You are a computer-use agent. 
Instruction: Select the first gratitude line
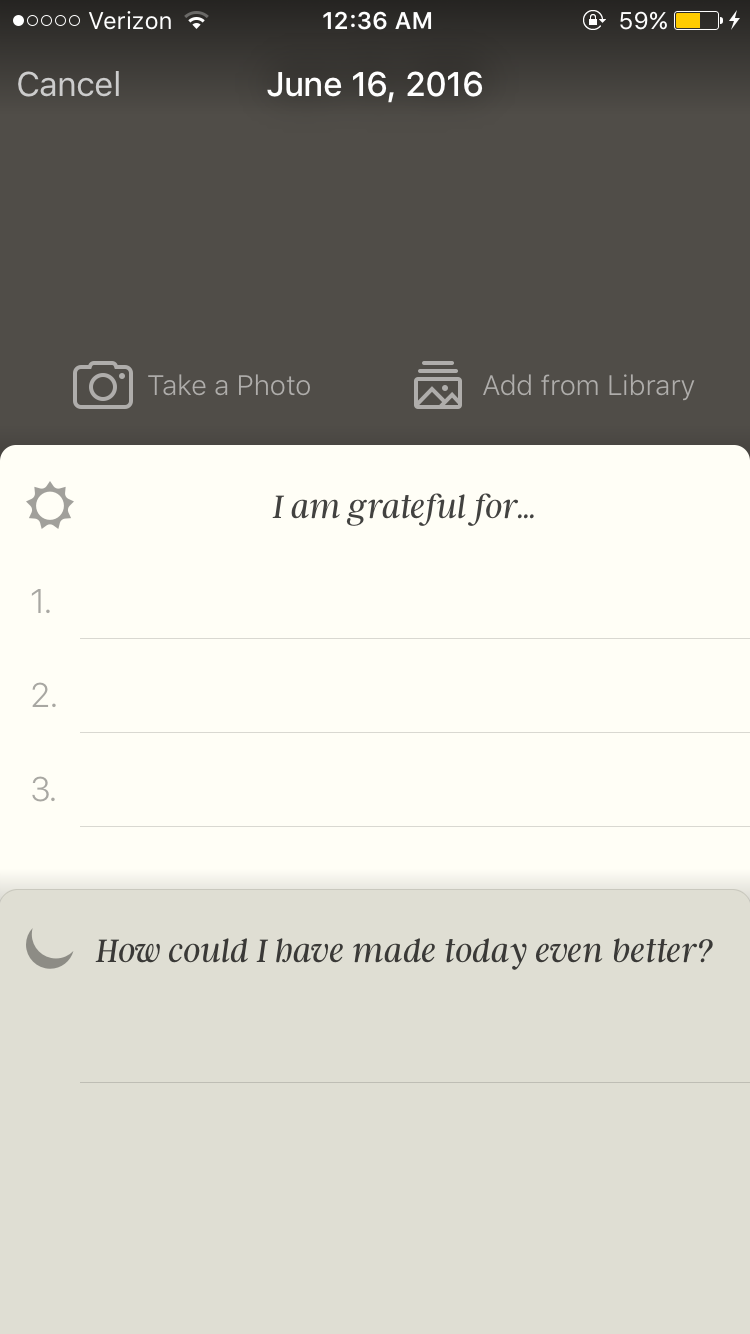[x=414, y=603]
